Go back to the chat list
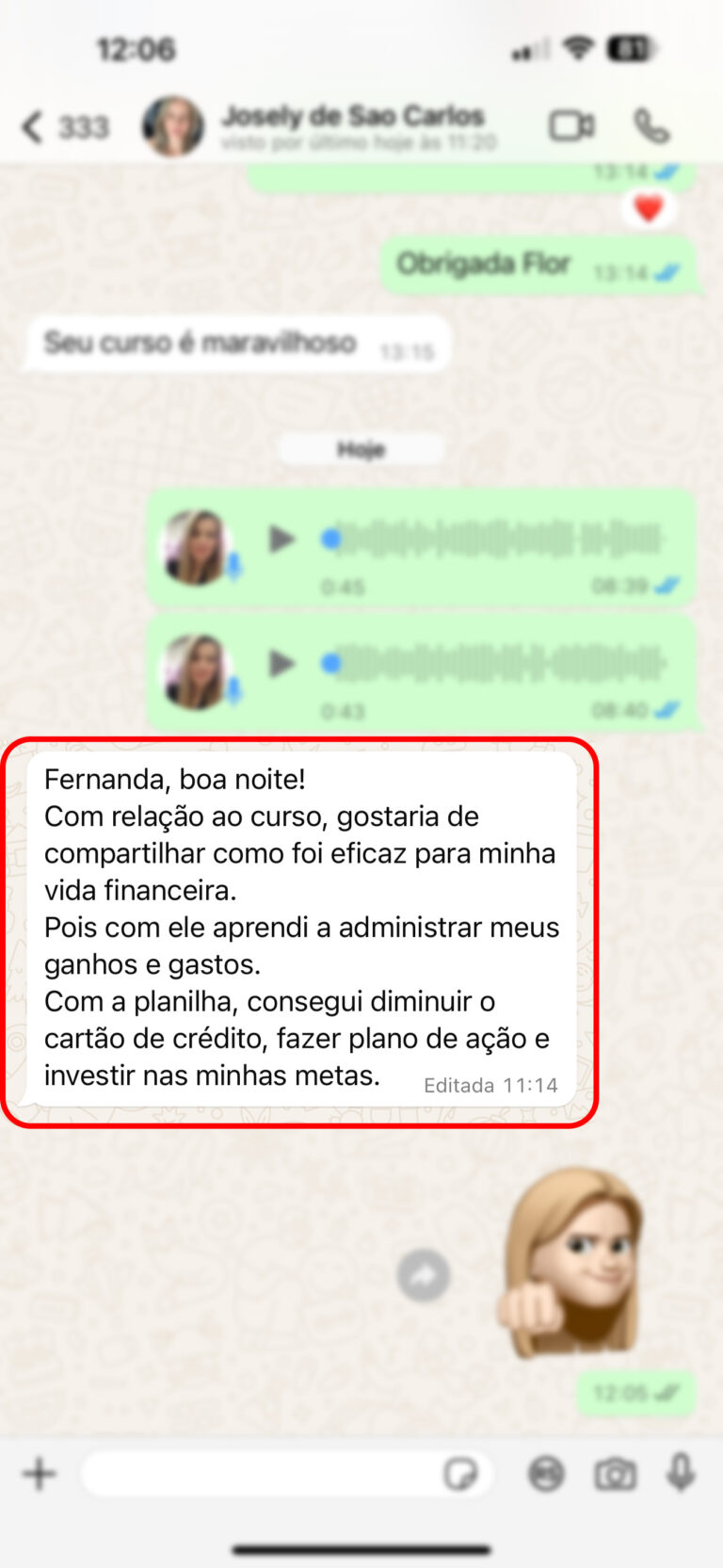This screenshot has height=1568, width=723. (x=34, y=126)
